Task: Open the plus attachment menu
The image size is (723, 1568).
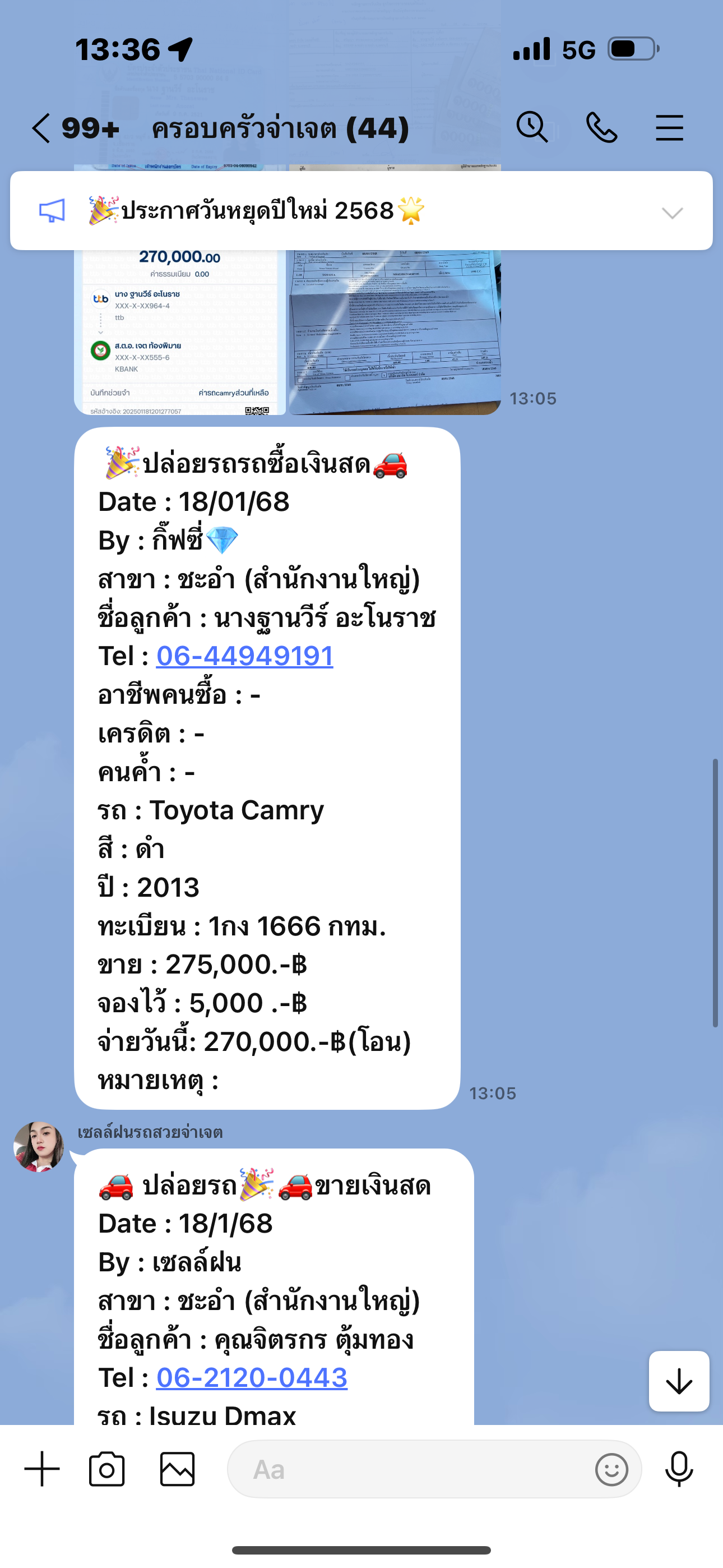Action: coord(42,1469)
